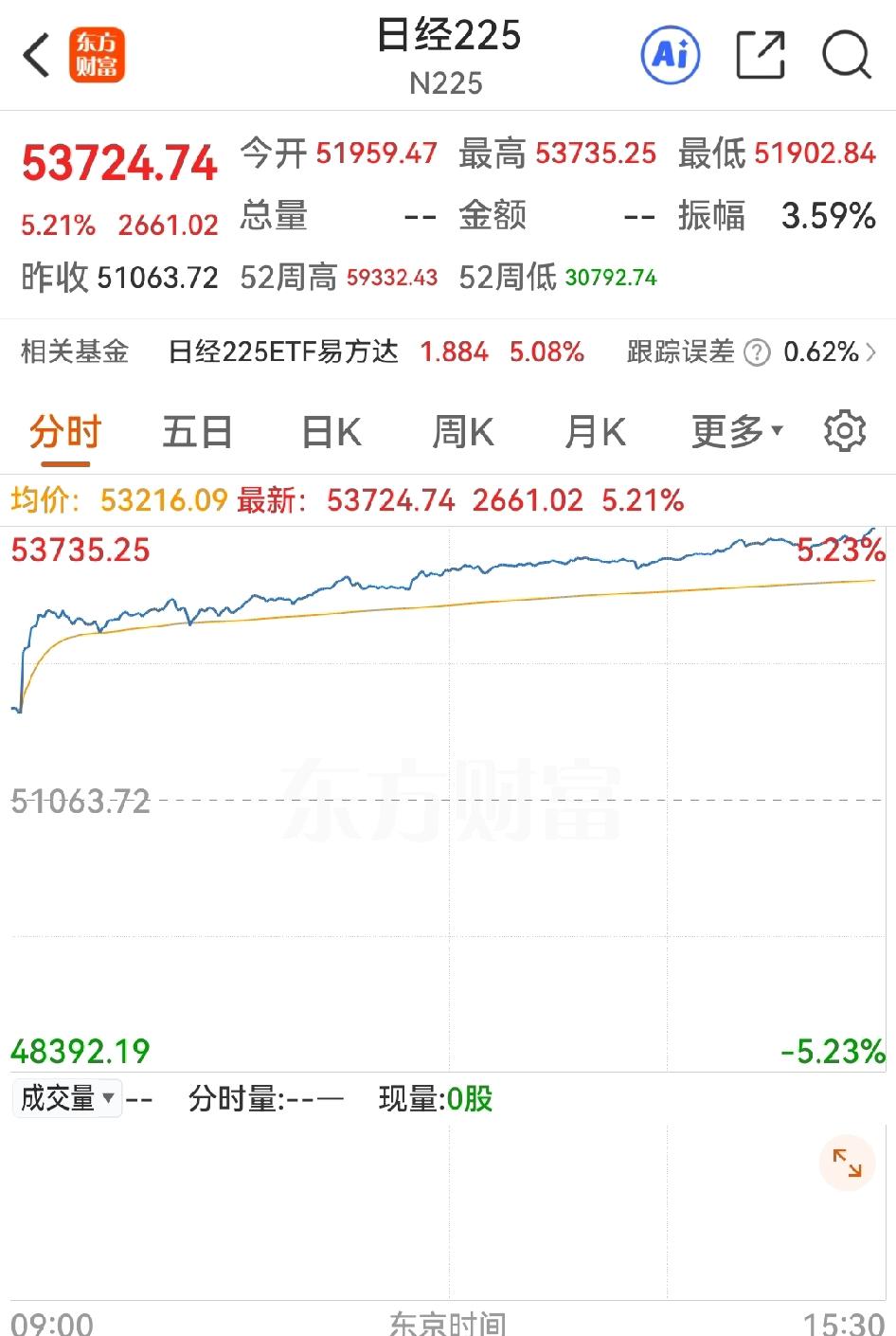Open chart settings via the gear icon
896x1336 pixels.
click(x=843, y=431)
